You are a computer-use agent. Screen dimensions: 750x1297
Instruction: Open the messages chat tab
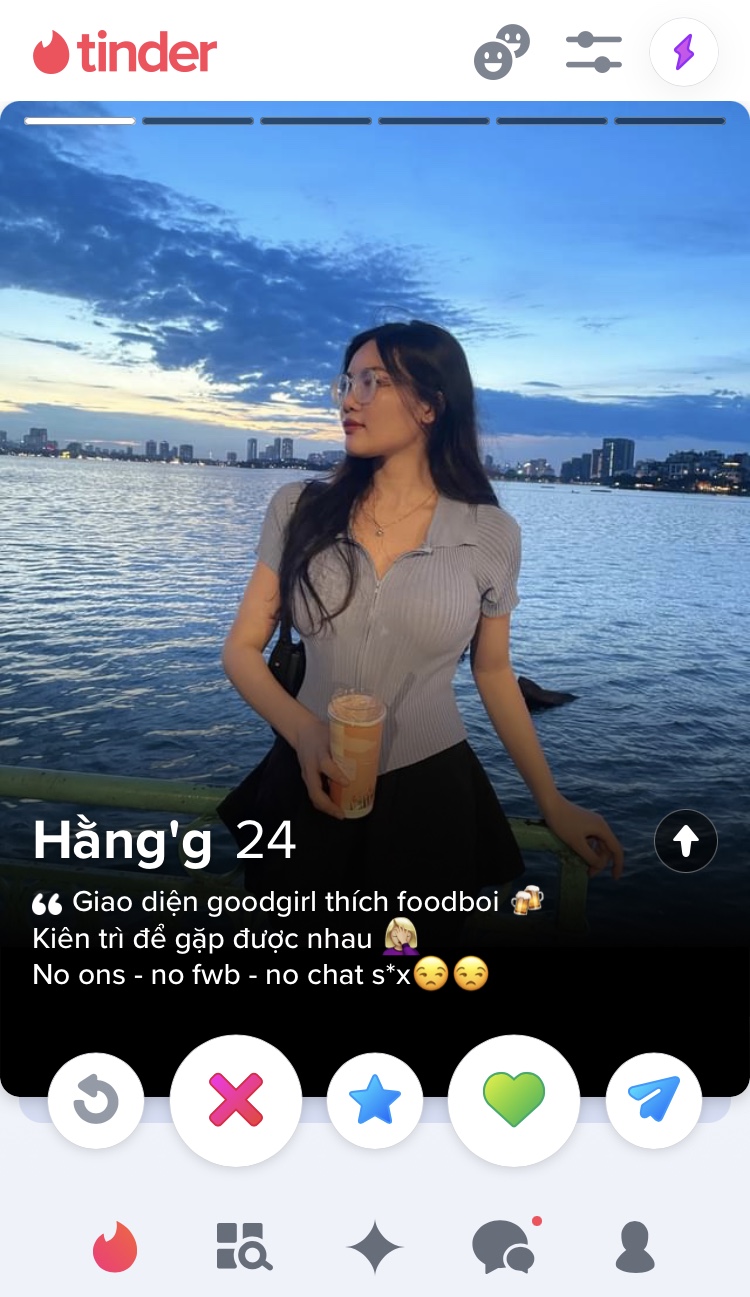click(x=503, y=1247)
